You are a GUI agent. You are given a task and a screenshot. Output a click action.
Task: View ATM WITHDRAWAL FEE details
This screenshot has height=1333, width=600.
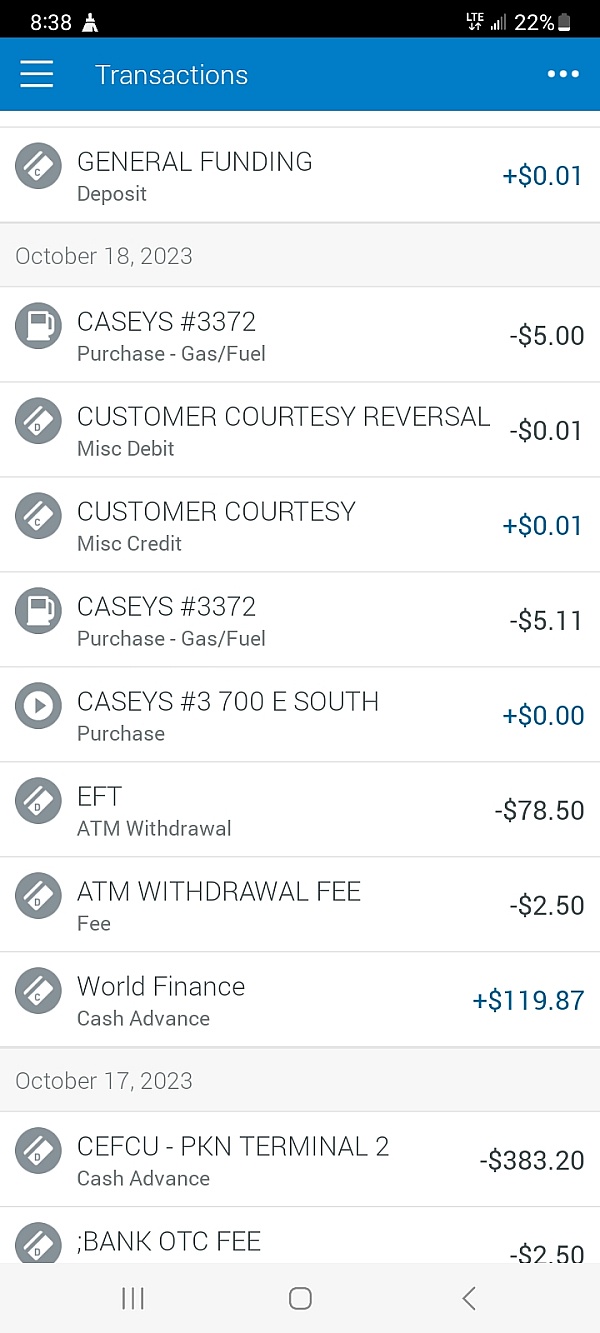tap(300, 905)
